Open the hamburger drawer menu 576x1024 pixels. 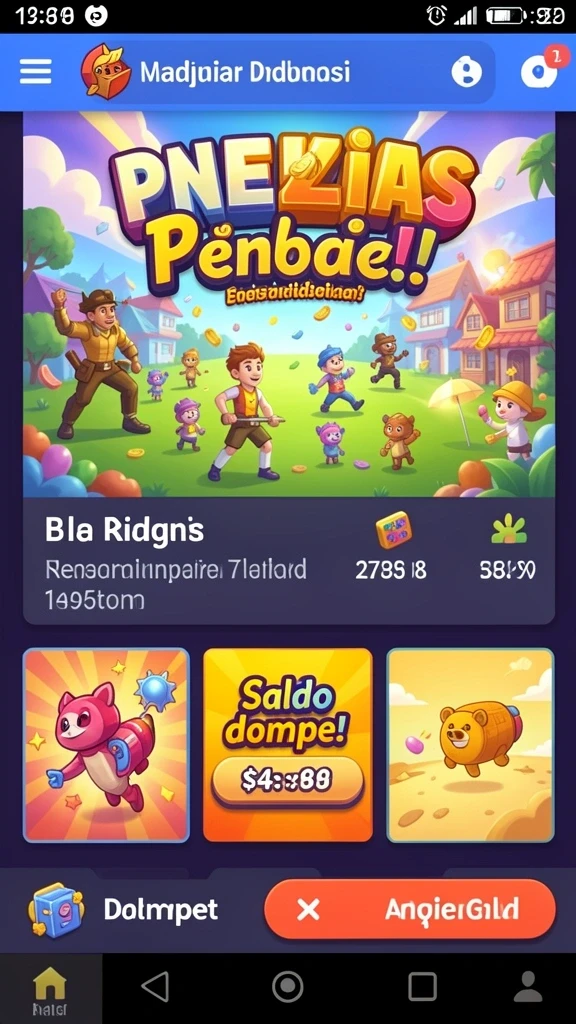point(35,71)
